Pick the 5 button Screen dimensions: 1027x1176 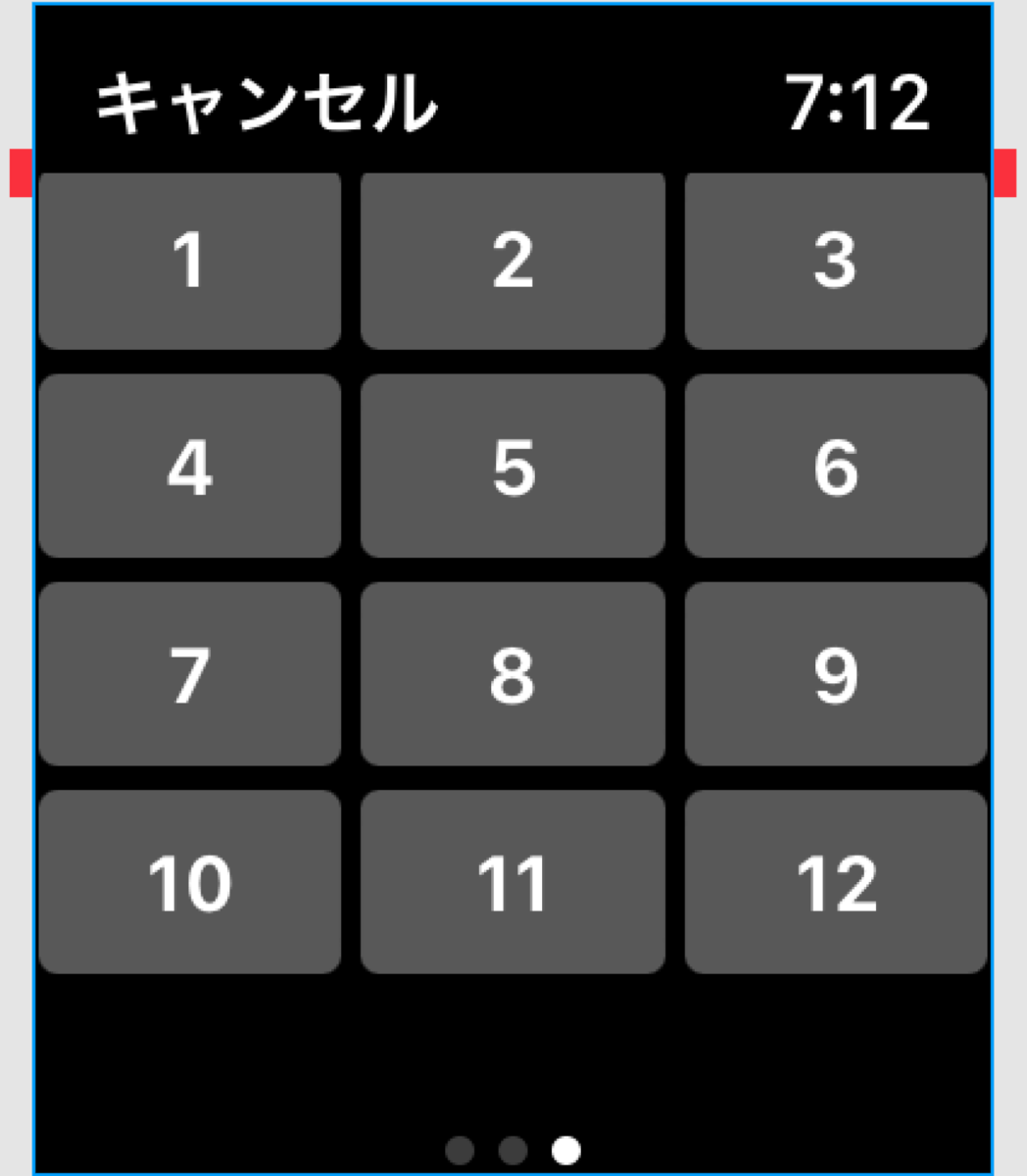point(513,466)
